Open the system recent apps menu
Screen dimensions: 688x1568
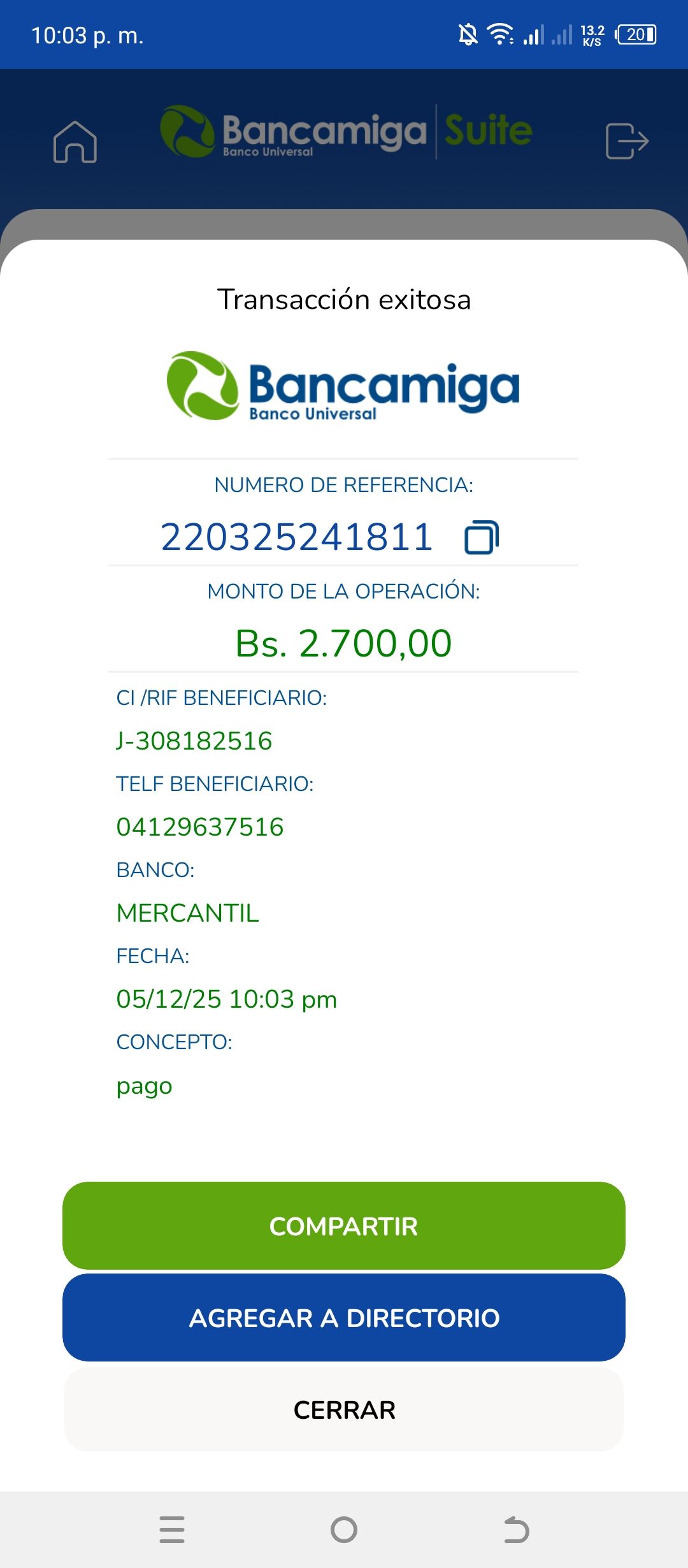(x=172, y=1530)
